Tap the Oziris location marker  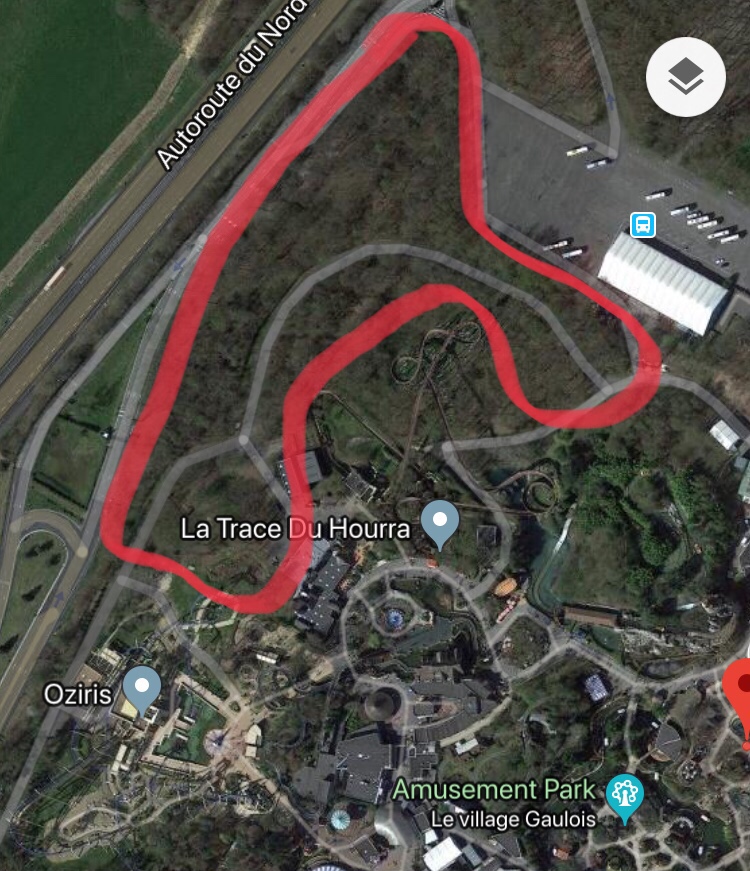(x=142, y=688)
